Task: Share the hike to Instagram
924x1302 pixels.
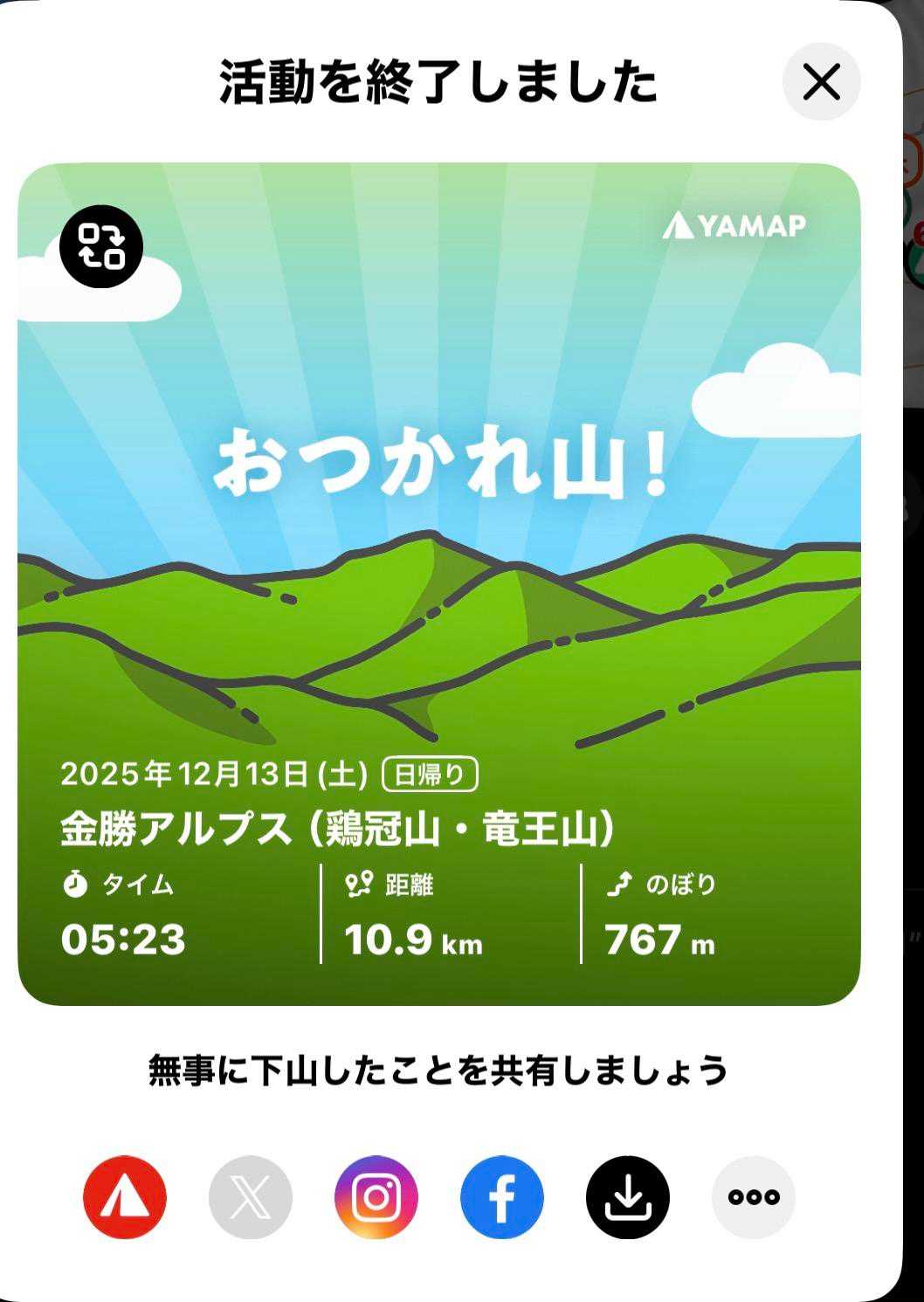Action: coord(376,1196)
